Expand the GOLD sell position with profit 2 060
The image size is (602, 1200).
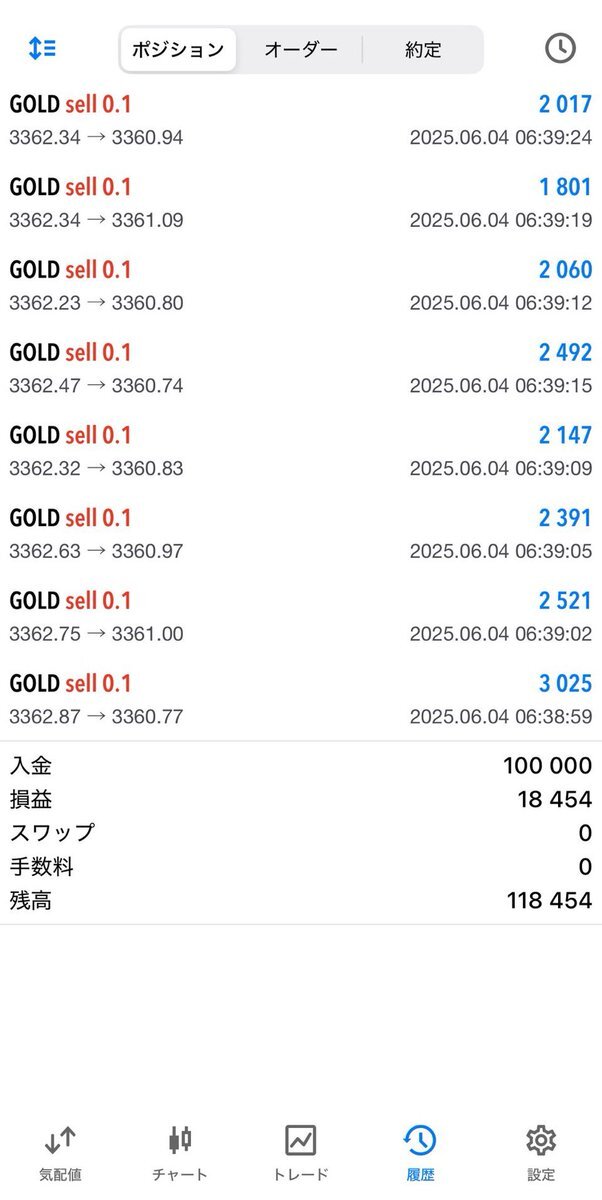(x=301, y=285)
